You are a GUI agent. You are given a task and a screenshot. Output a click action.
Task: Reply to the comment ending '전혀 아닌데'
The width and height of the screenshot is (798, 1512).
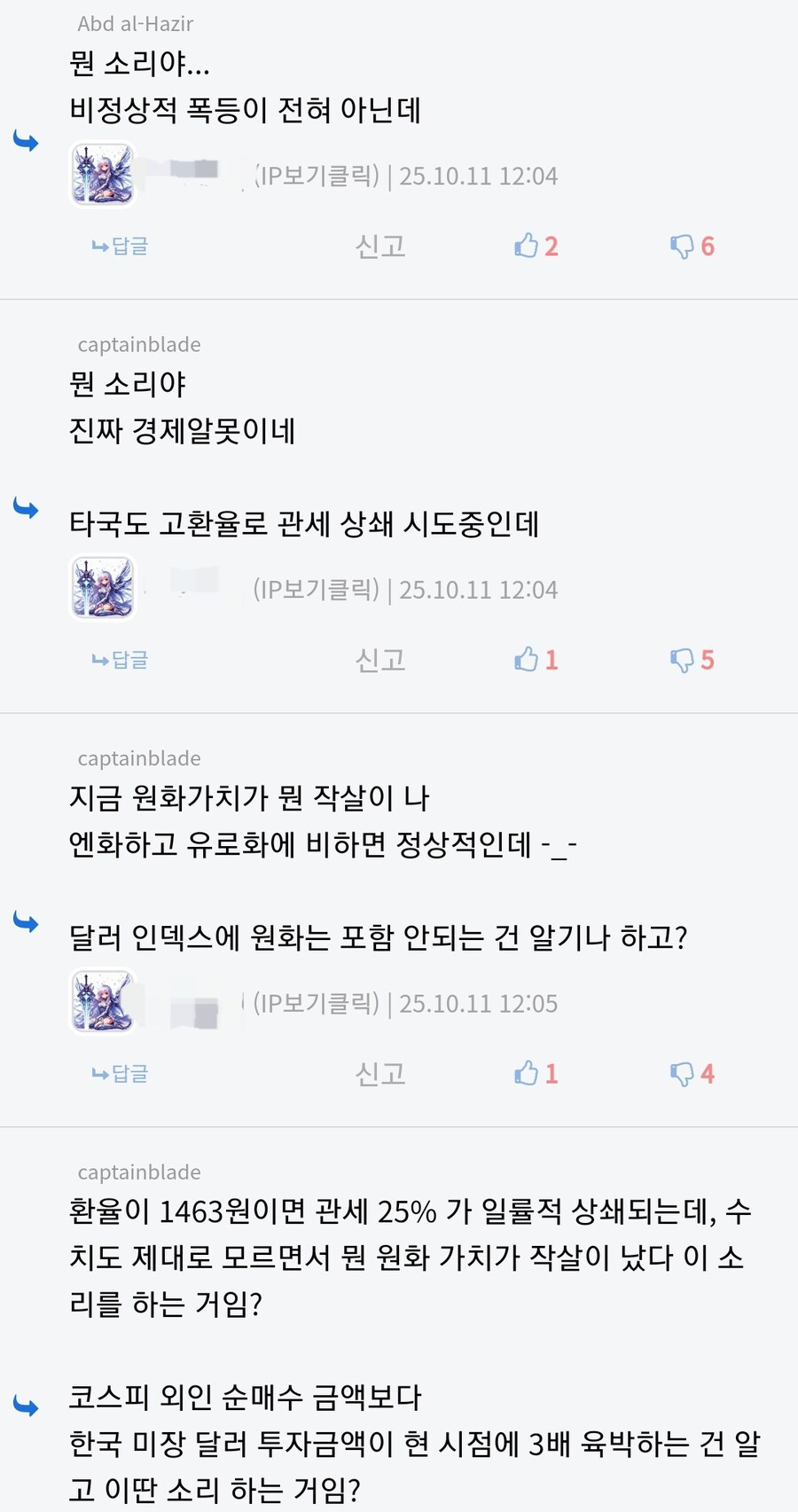121,246
